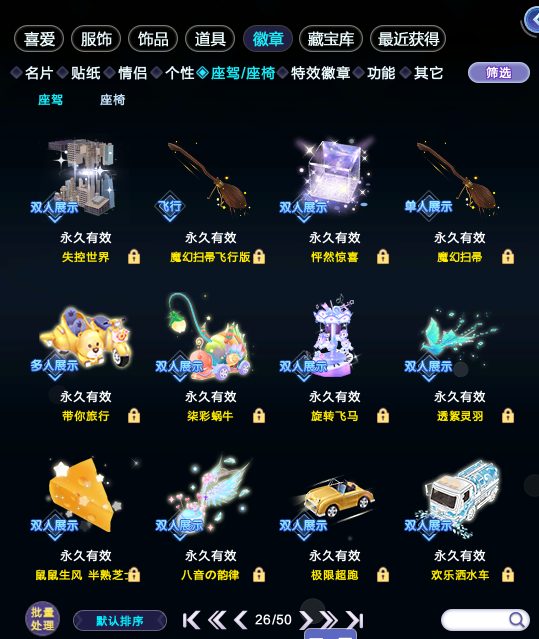The image size is (539, 639).
Task: Tap the search field at bottom
Action: click(485, 620)
